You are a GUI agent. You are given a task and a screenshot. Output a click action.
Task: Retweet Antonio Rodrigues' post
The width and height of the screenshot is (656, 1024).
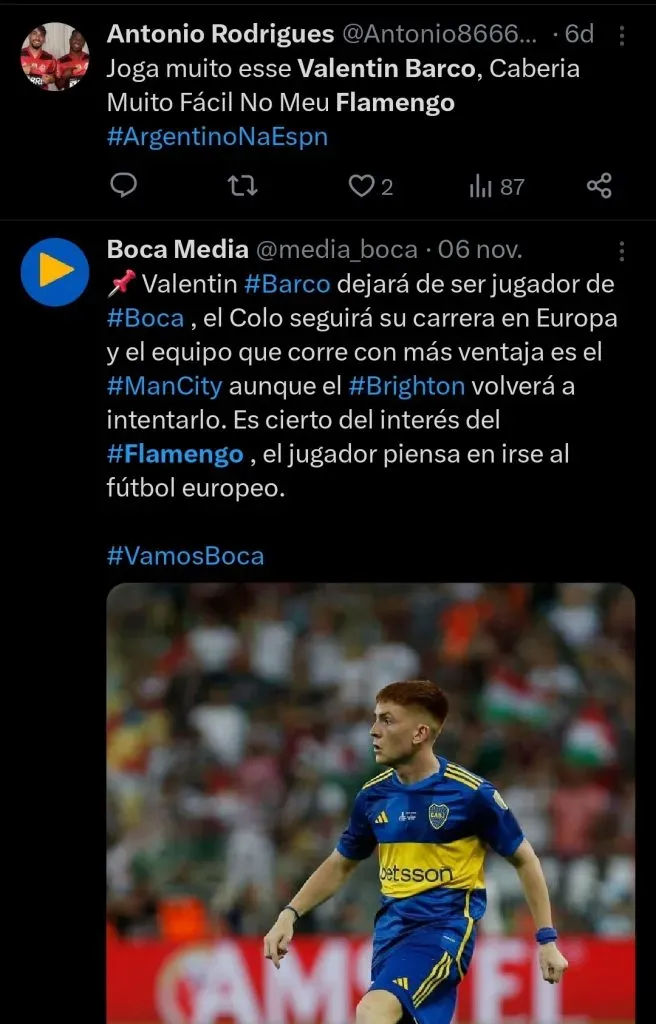[x=243, y=186]
